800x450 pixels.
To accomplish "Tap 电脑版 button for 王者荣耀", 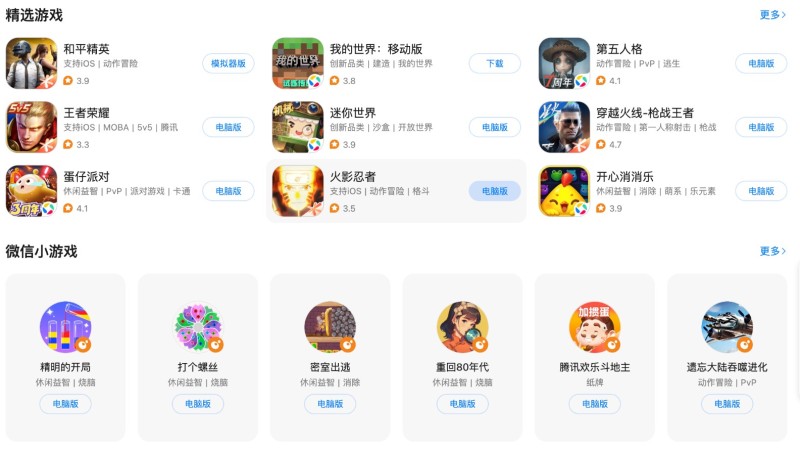I will (x=228, y=127).
